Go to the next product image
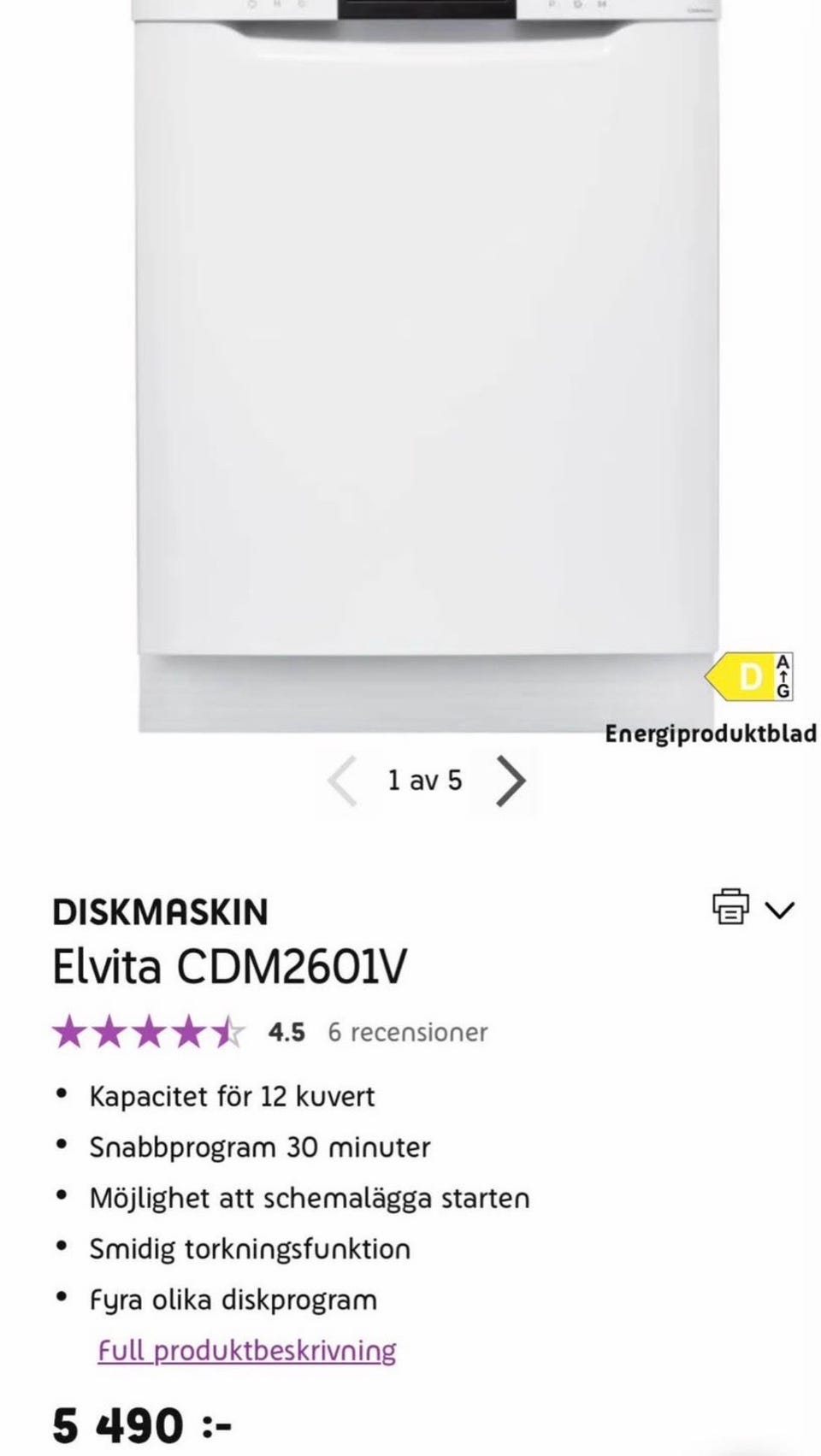The height and width of the screenshot is (1456, 821). tap(511, 781)
